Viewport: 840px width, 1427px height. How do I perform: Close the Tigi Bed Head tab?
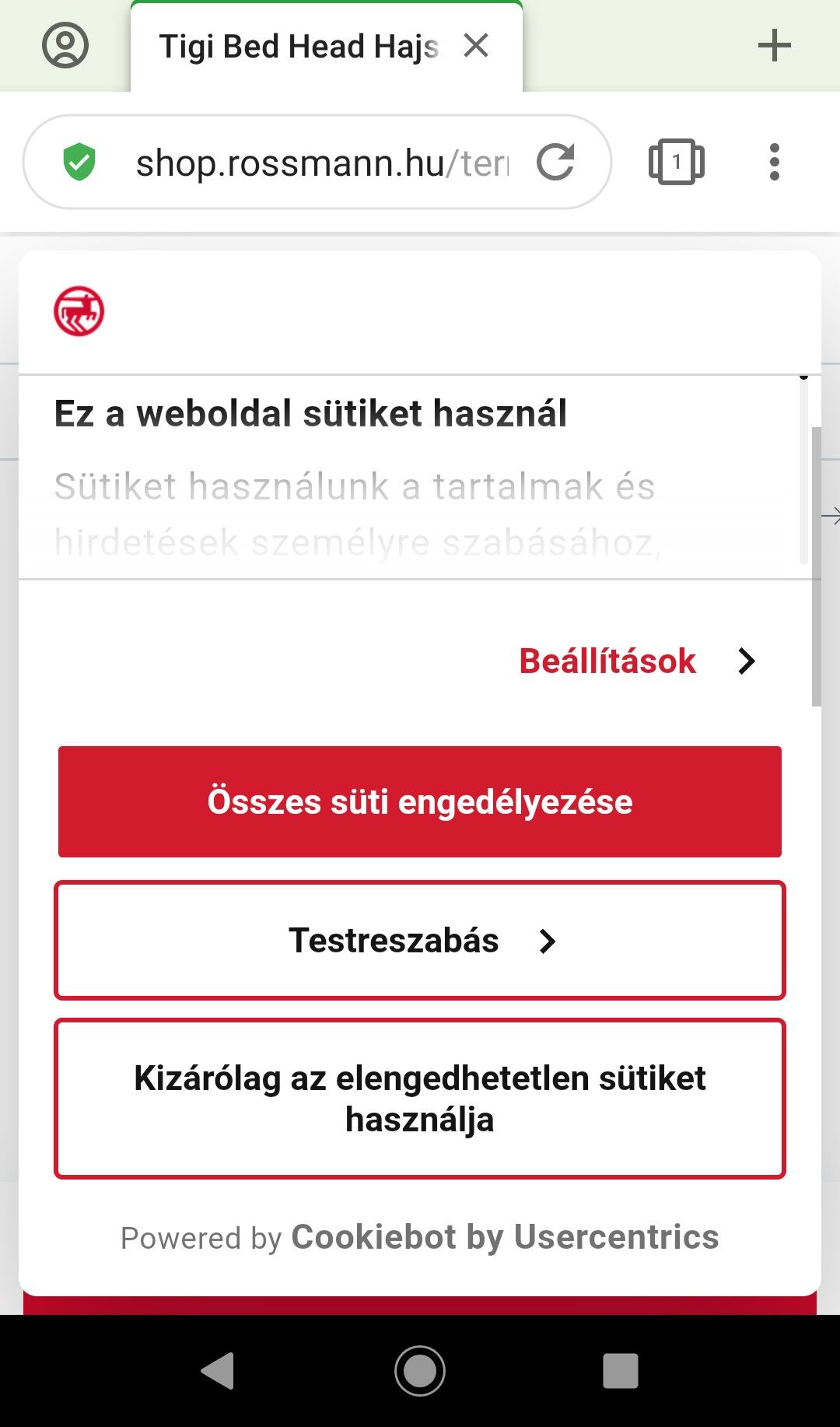pyautogui.click(x=476, y=46)
